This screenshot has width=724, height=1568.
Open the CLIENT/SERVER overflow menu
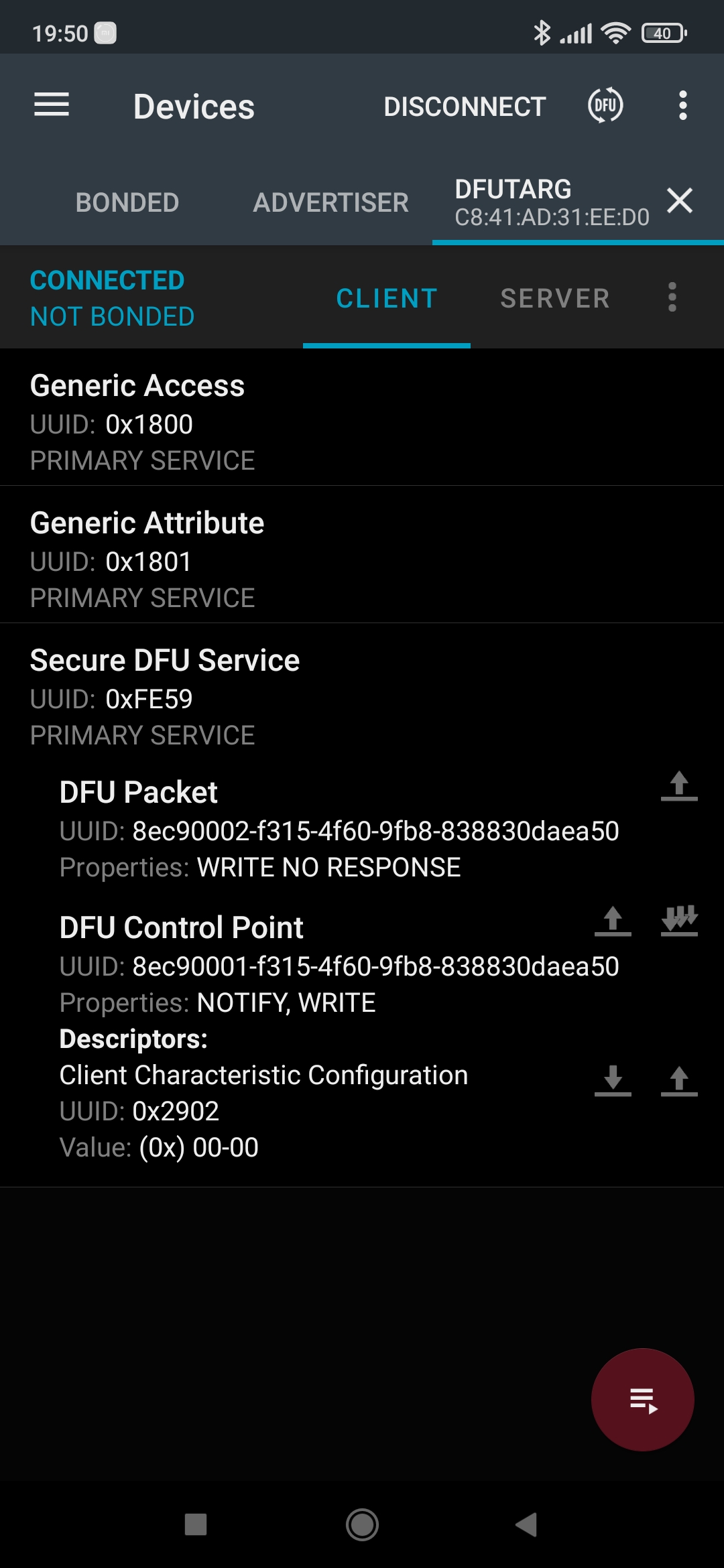(x=672, y=298)
